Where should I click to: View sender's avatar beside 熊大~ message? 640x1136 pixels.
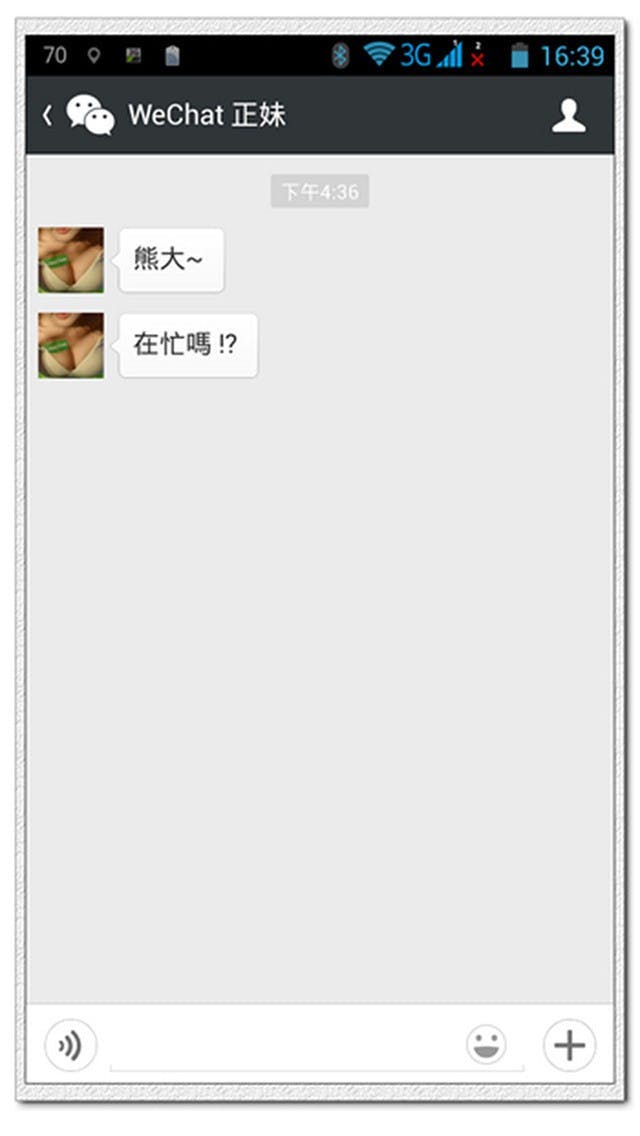tap(71, 260)
